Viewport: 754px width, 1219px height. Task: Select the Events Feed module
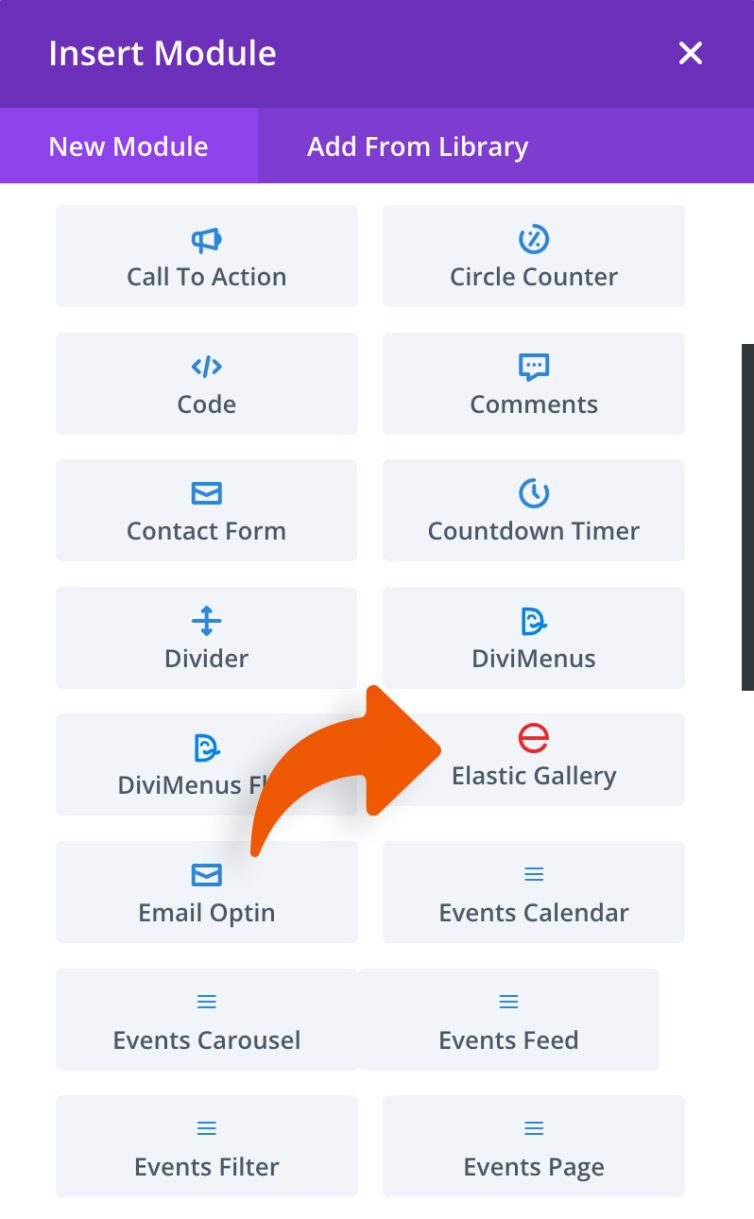click(508, 1020)
